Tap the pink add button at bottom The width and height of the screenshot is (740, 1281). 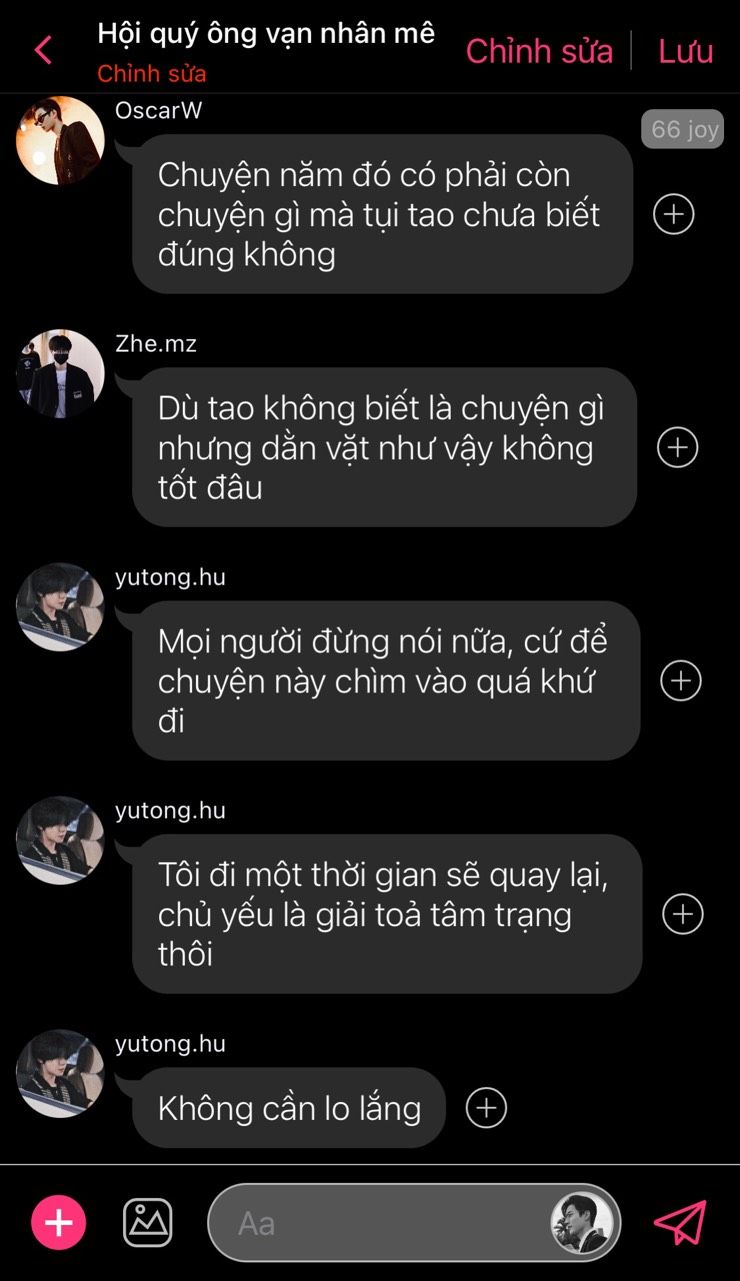pyautogui.click(x=59, y=1222)
